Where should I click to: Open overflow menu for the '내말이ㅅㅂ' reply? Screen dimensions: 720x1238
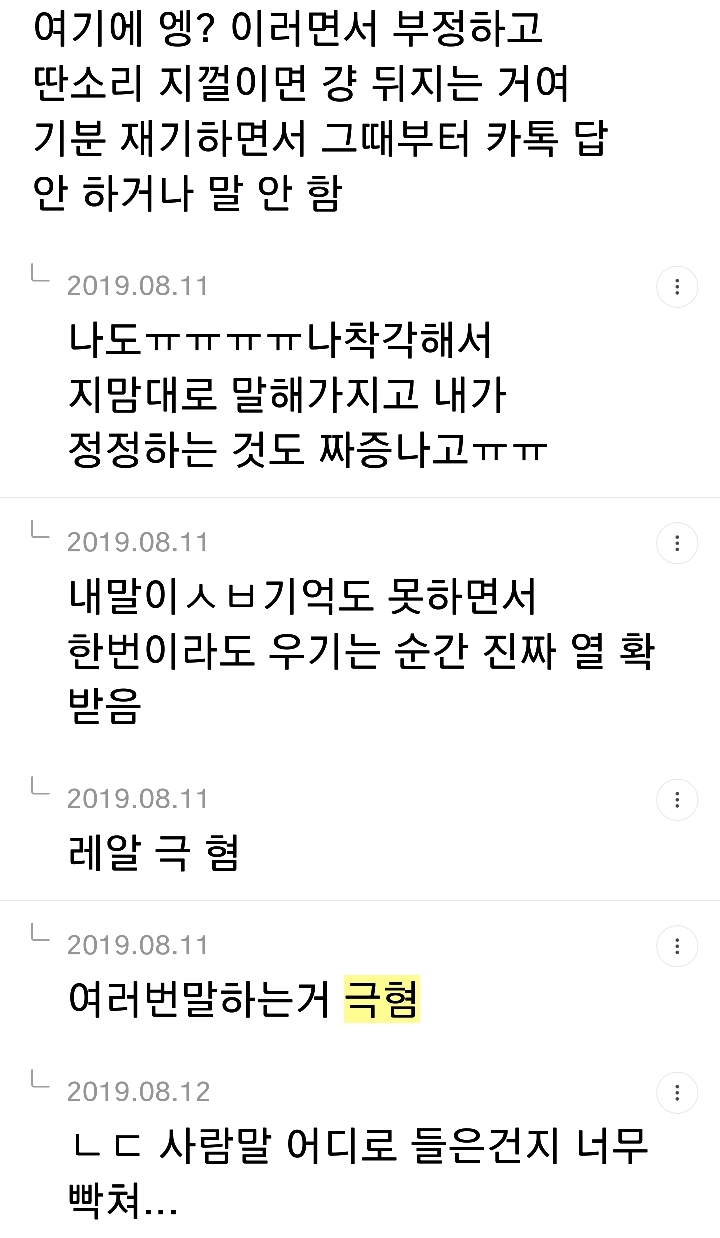coord(677,544)
